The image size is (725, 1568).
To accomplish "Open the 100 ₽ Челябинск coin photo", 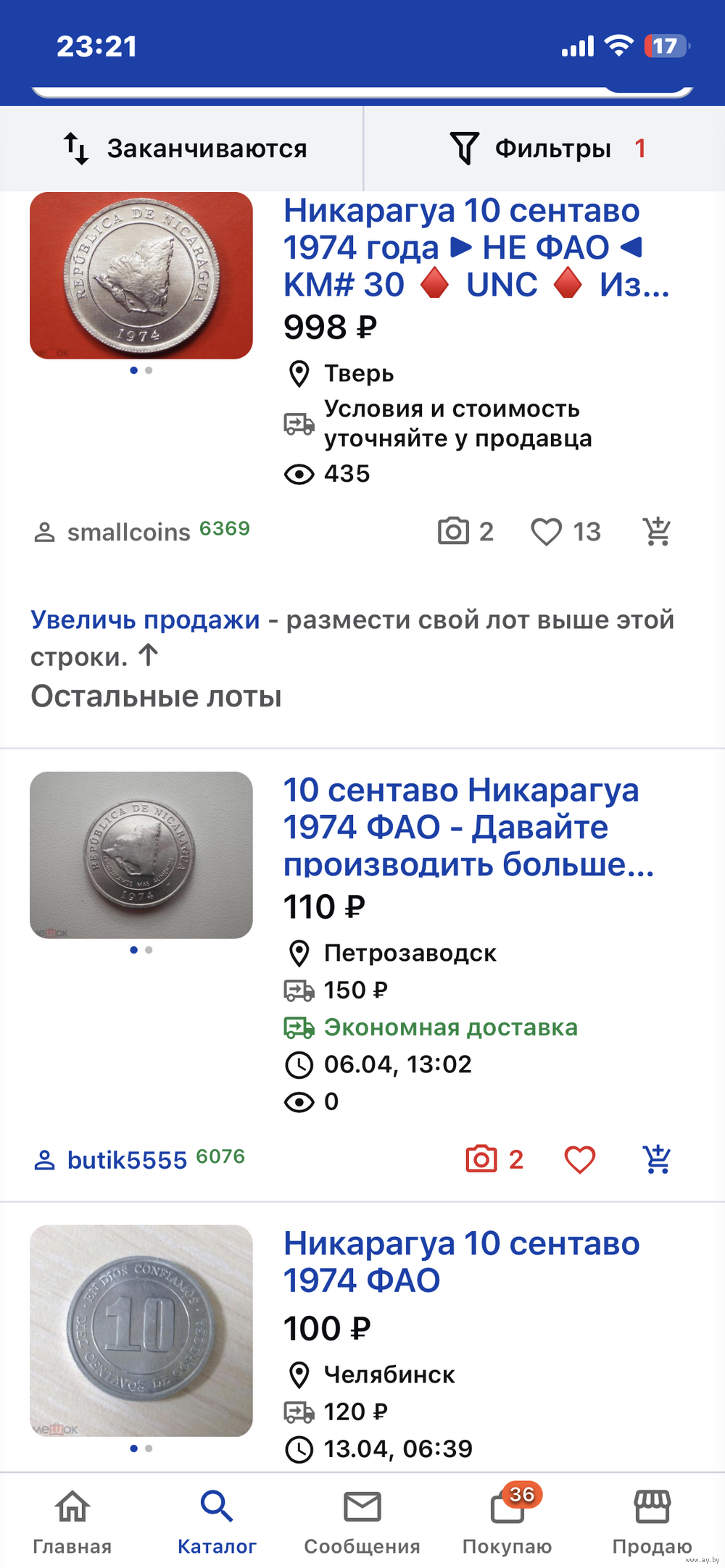I will 141,1330.
